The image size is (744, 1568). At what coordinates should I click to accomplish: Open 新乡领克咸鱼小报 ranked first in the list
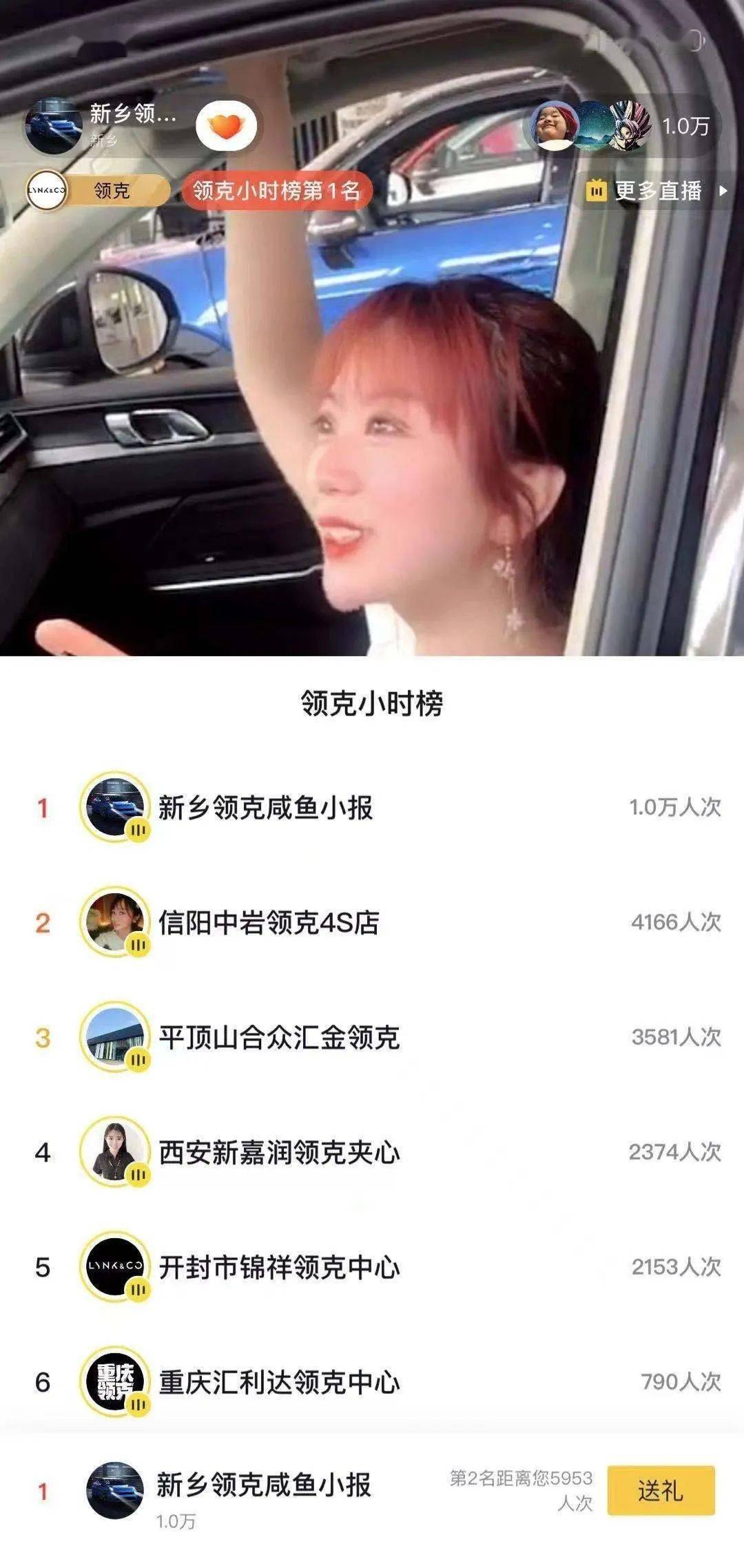click(x=265, y=807)
